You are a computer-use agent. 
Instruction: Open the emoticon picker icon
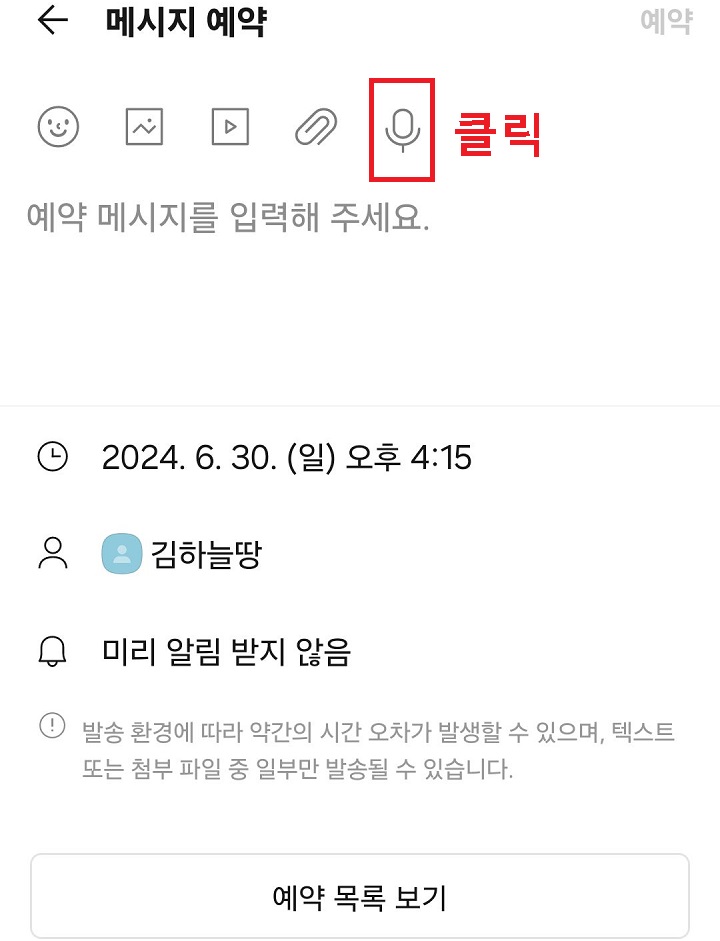[58, 128]
